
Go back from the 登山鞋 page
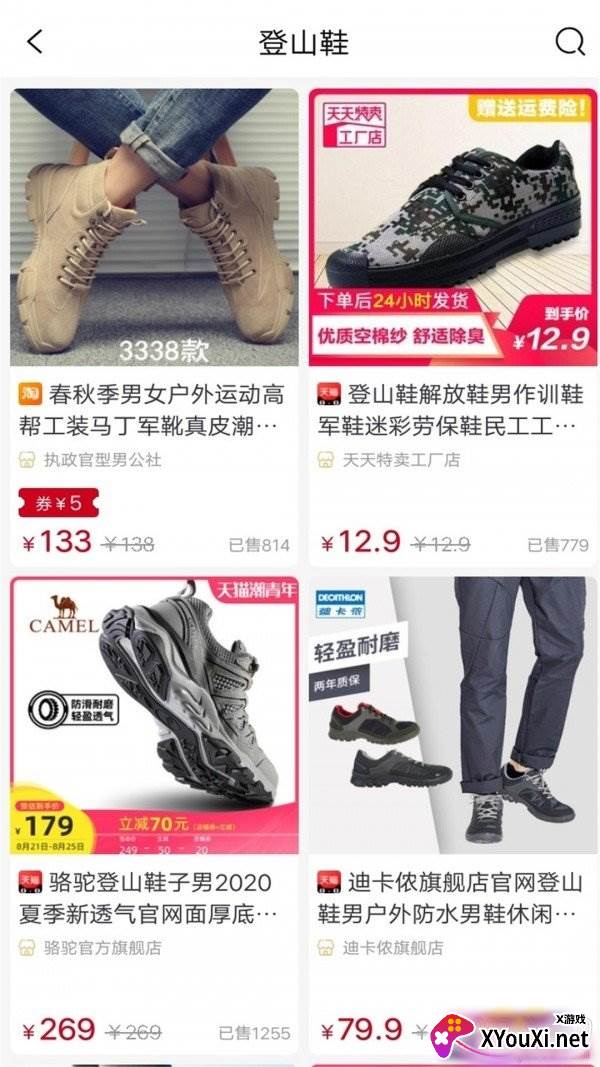[x=35, y=42]
